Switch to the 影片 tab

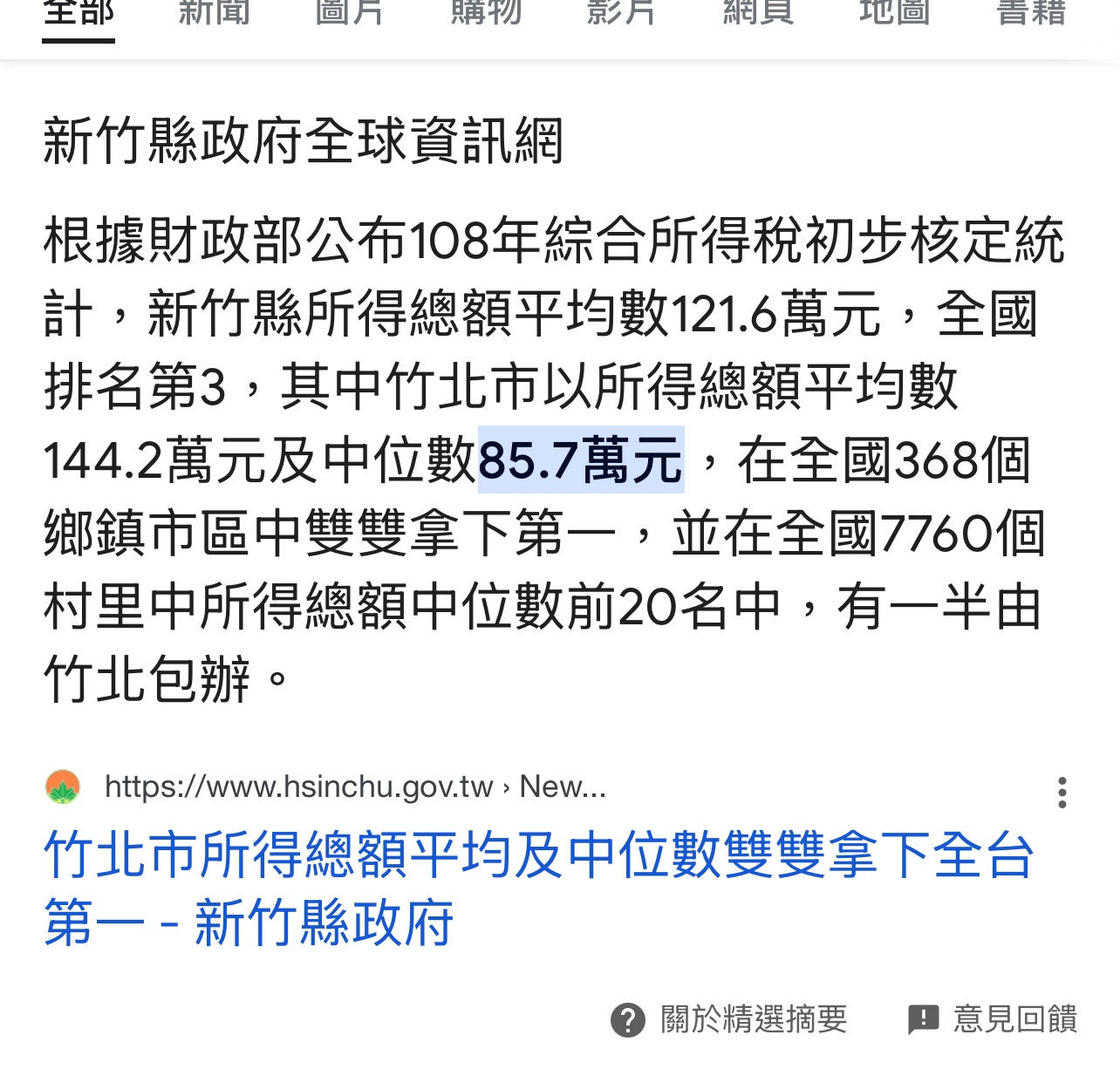[621, 12]
